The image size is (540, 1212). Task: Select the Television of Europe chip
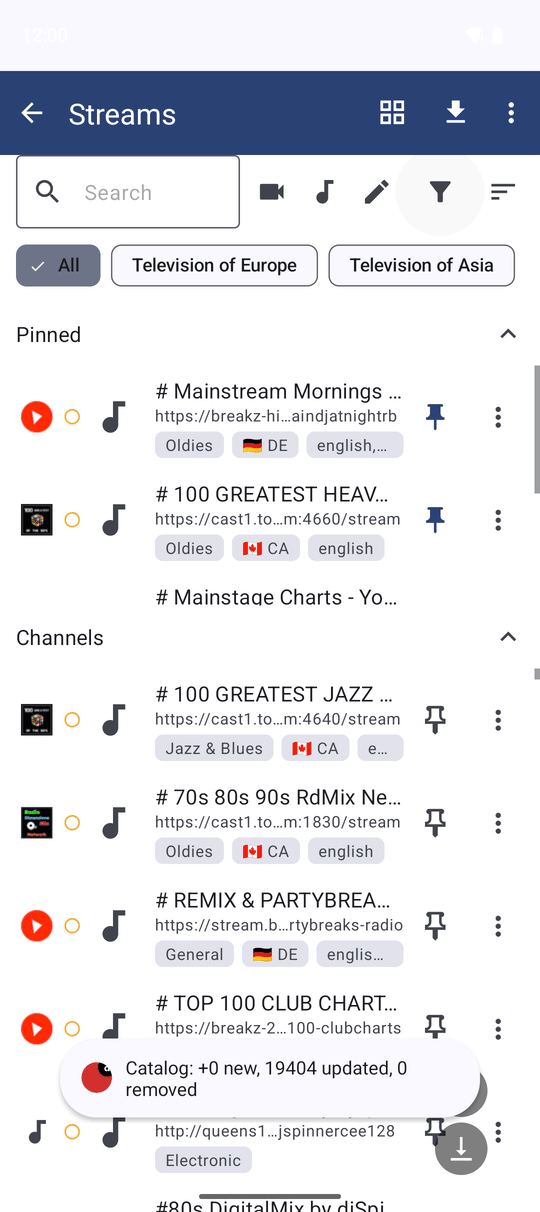[214, 265]
